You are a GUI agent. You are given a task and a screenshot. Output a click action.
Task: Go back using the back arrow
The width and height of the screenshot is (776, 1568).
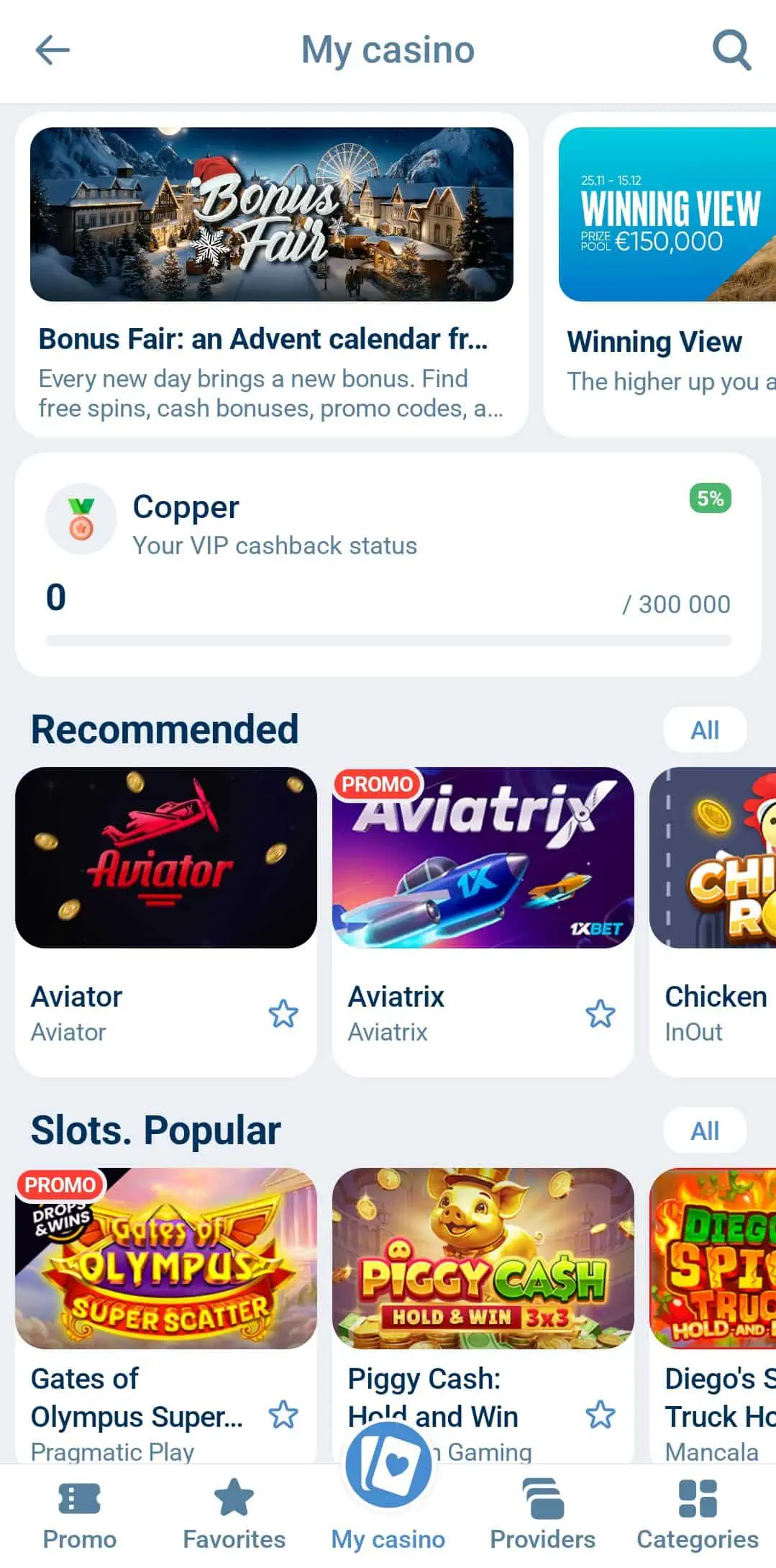click(x=50, y=50)
